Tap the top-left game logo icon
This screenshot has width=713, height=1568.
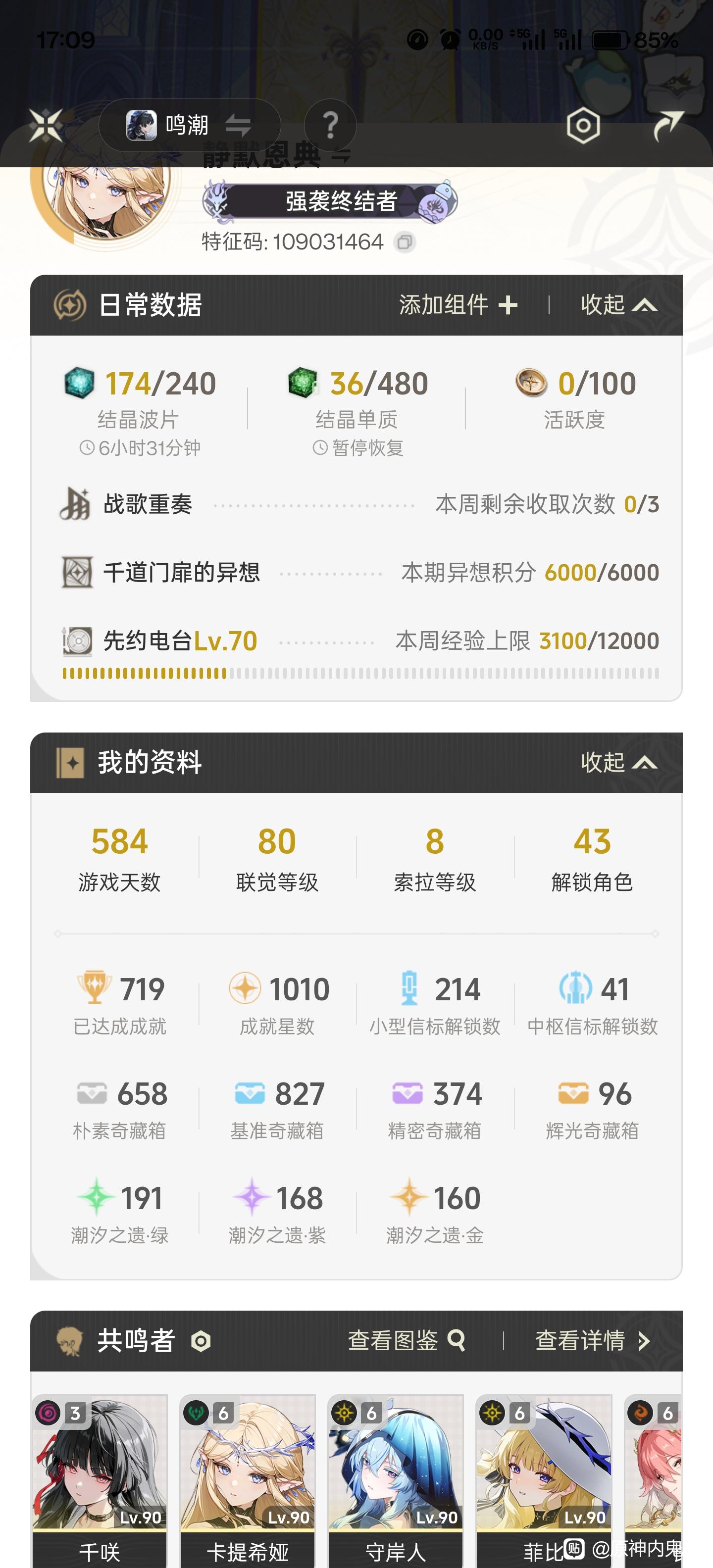point(46,125)
